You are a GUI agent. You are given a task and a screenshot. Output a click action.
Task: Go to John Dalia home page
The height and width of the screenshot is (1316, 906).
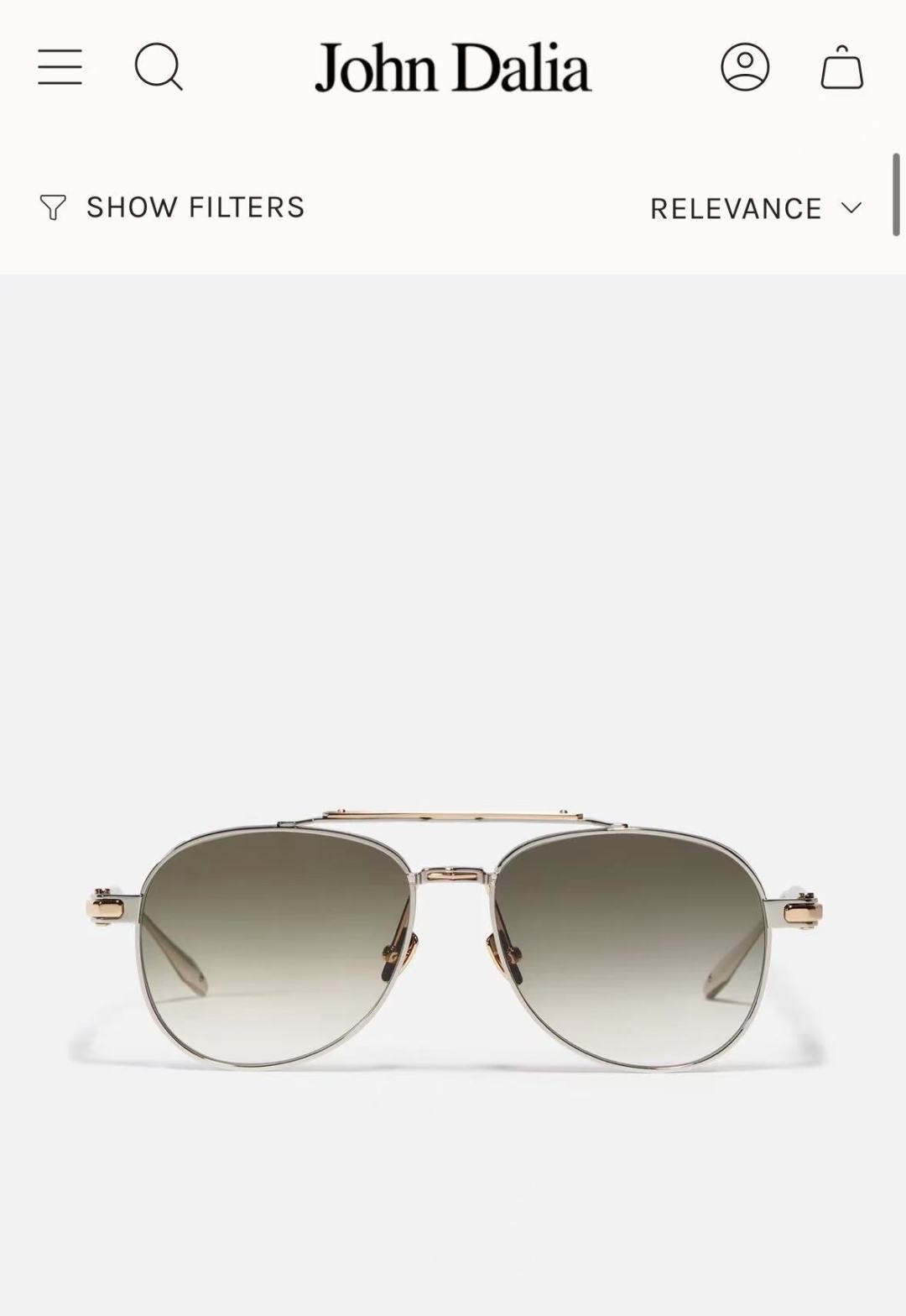point(453,67)
